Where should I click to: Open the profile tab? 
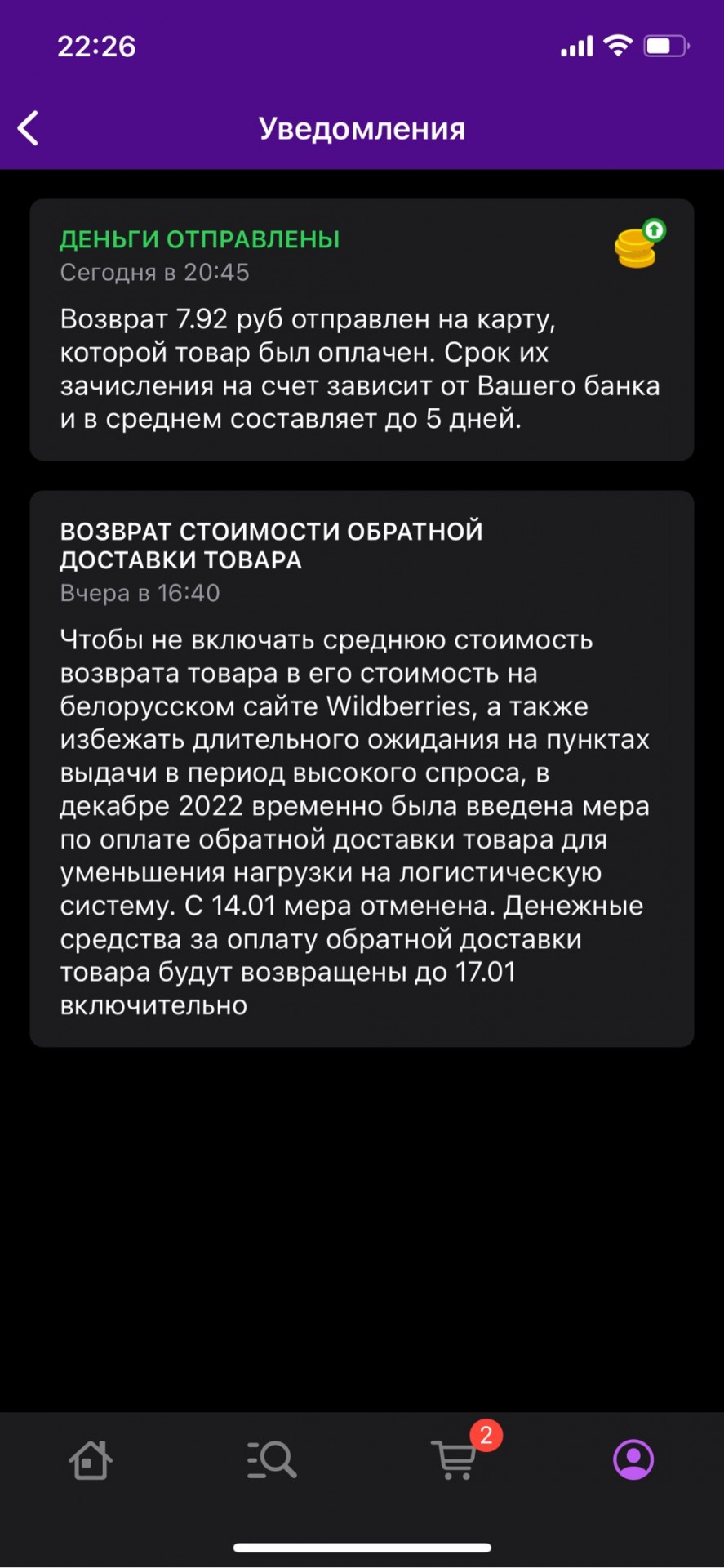(633, 1459)
